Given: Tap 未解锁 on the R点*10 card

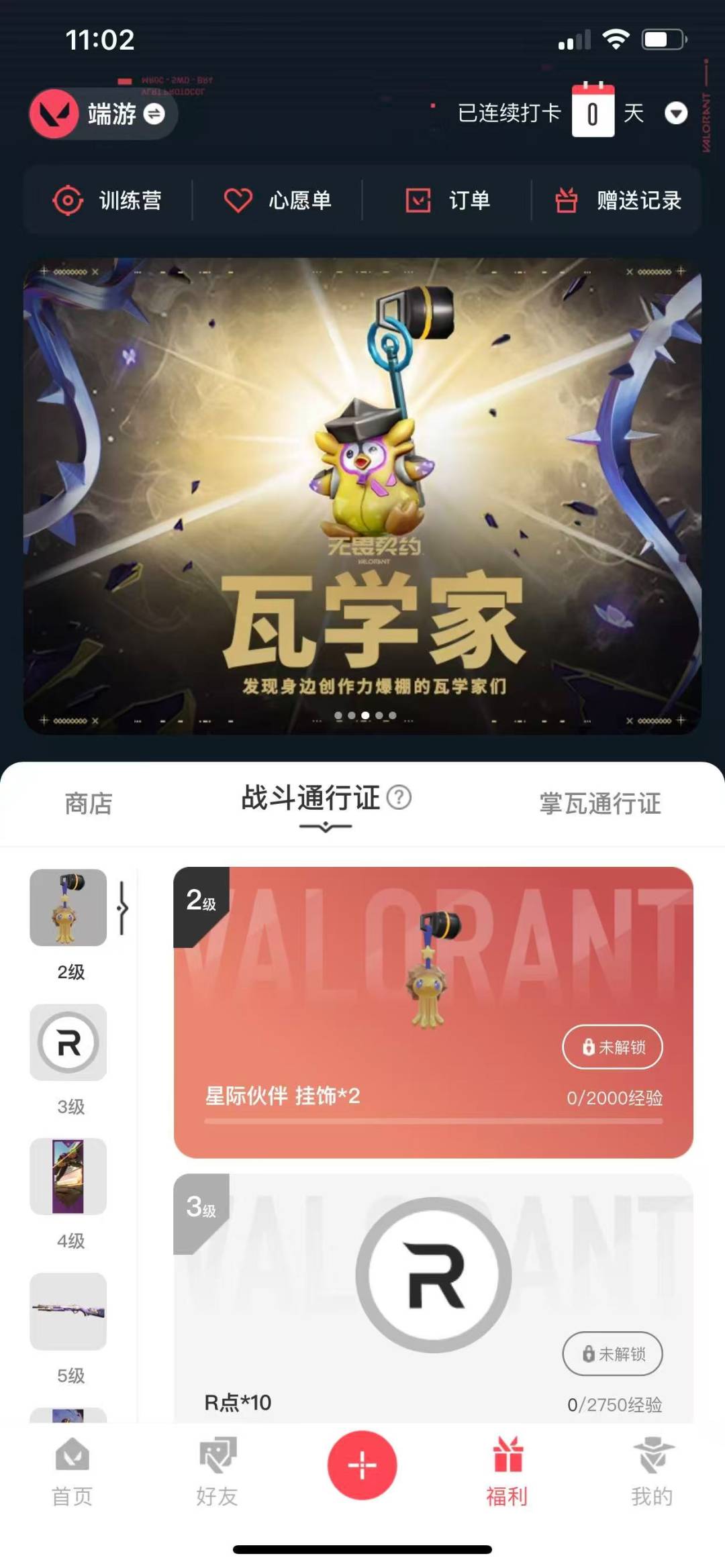Looking at the screenshot, I should click(x=612, y=1353).
